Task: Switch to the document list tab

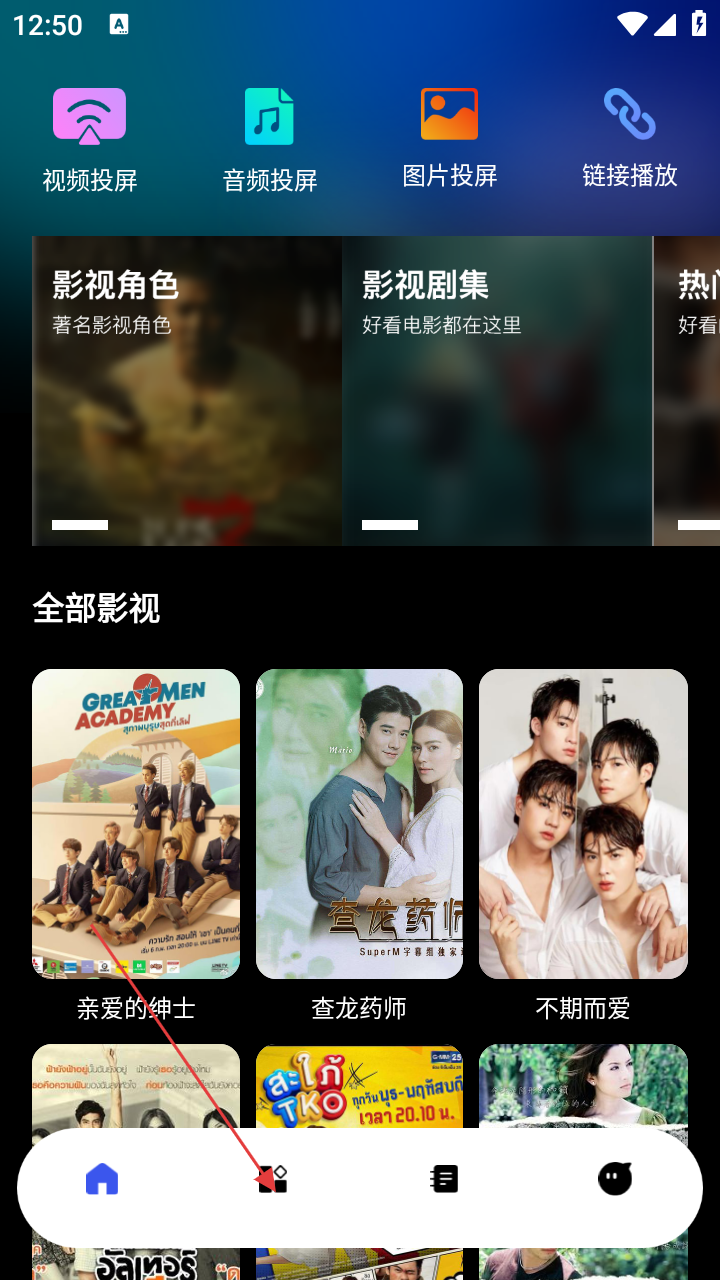Action: point(444,1180)
